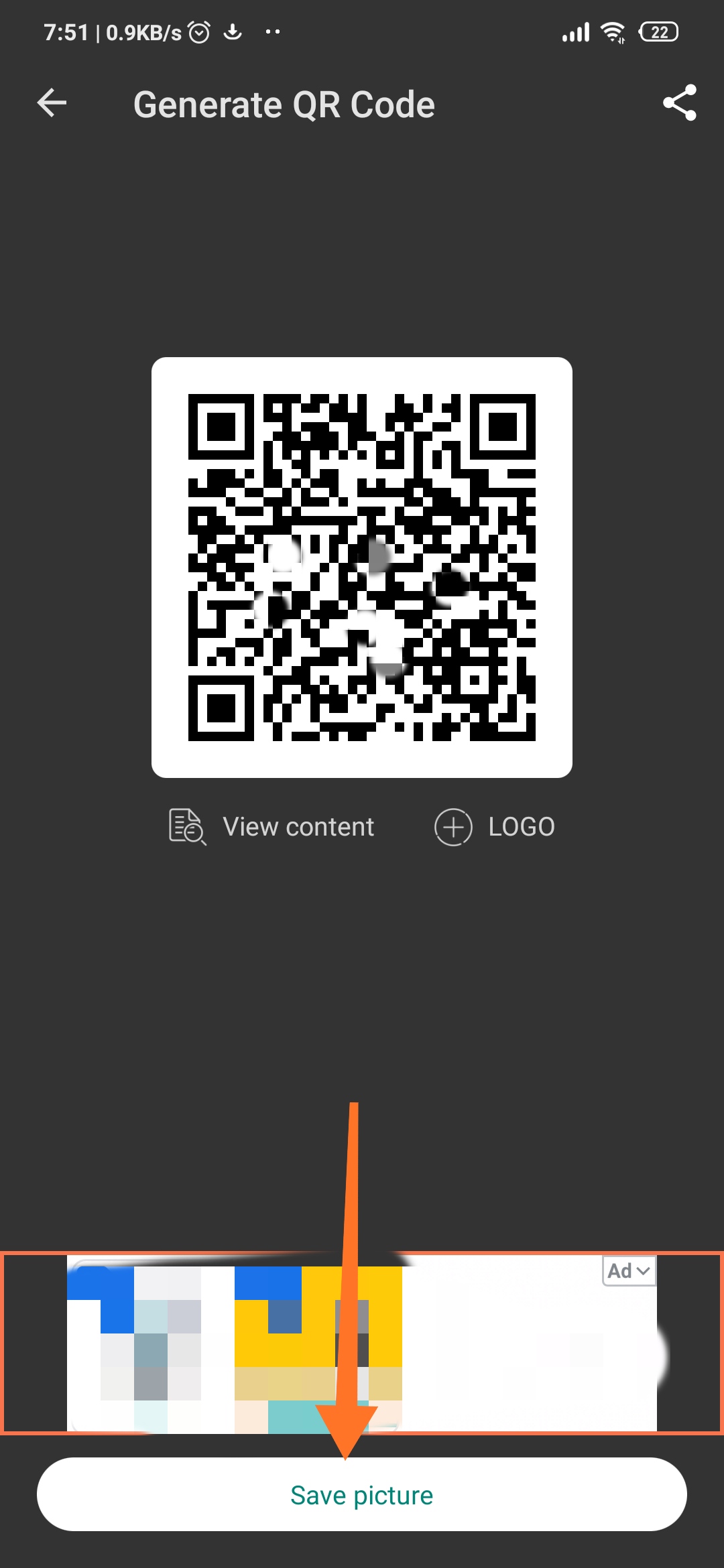724x1568 pixels.
Task: Share the generated QR code
Action: 679,103
